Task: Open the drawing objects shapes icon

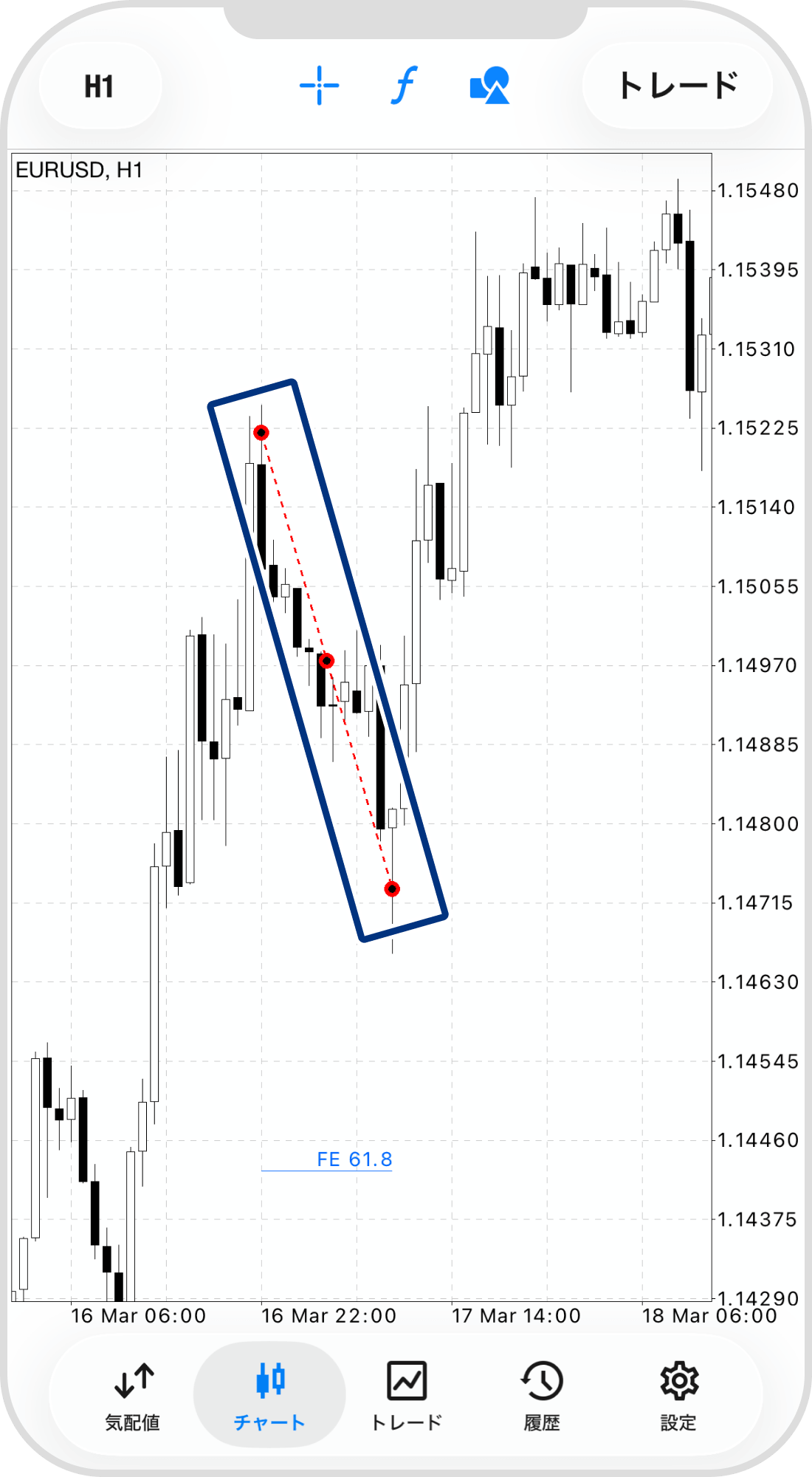Action: [x=489, y=86]
